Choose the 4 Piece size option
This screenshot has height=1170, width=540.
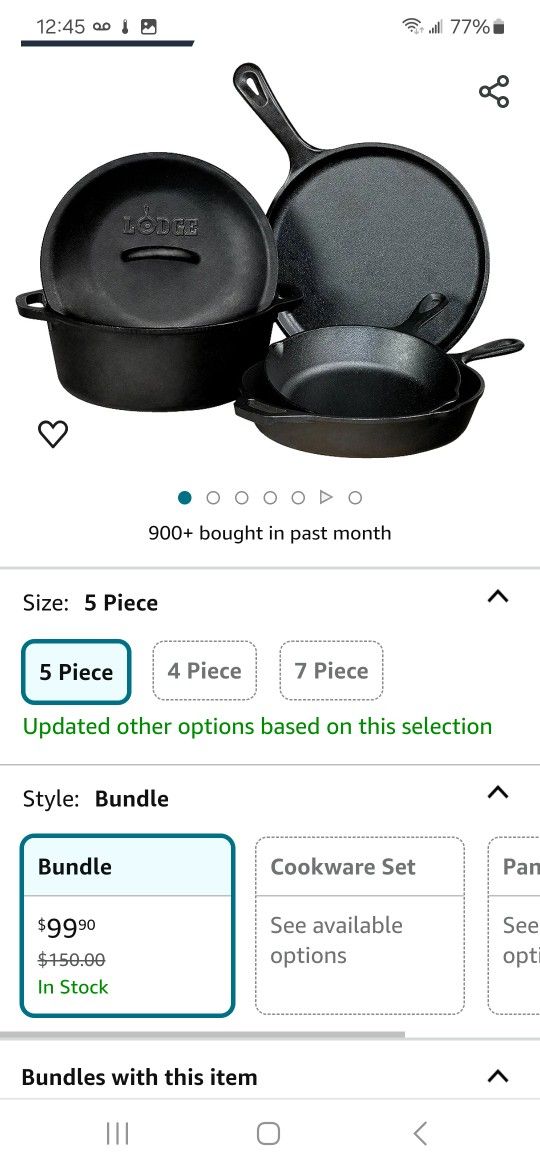click(204, 671)
